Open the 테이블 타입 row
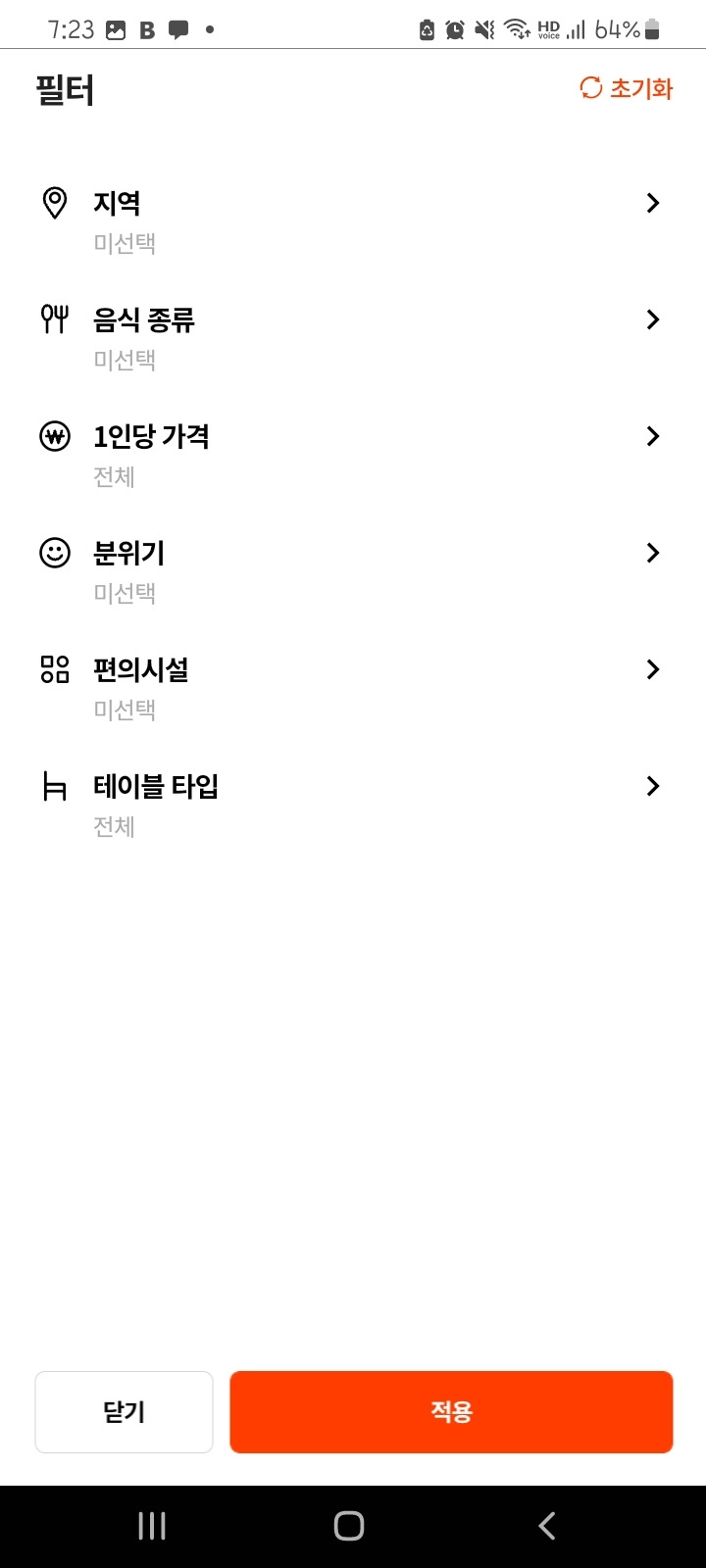 pos(353,805)
